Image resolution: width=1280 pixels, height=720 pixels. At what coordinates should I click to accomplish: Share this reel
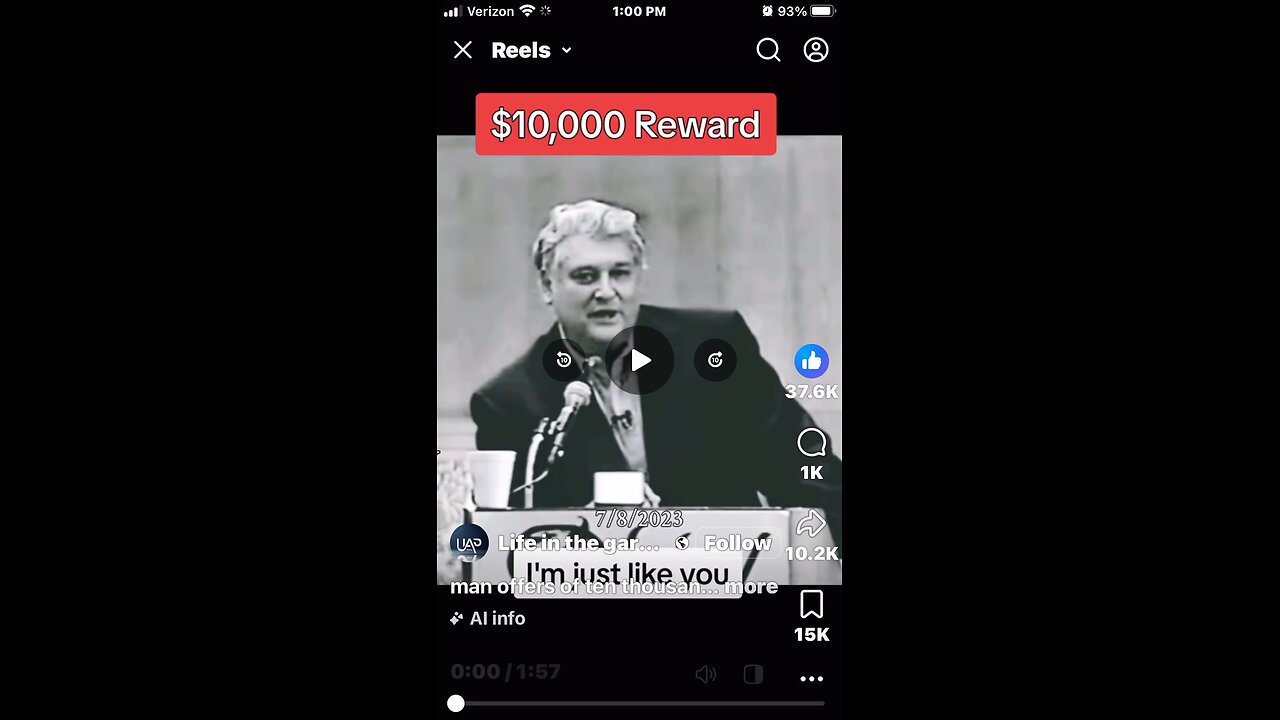point(811,523)
